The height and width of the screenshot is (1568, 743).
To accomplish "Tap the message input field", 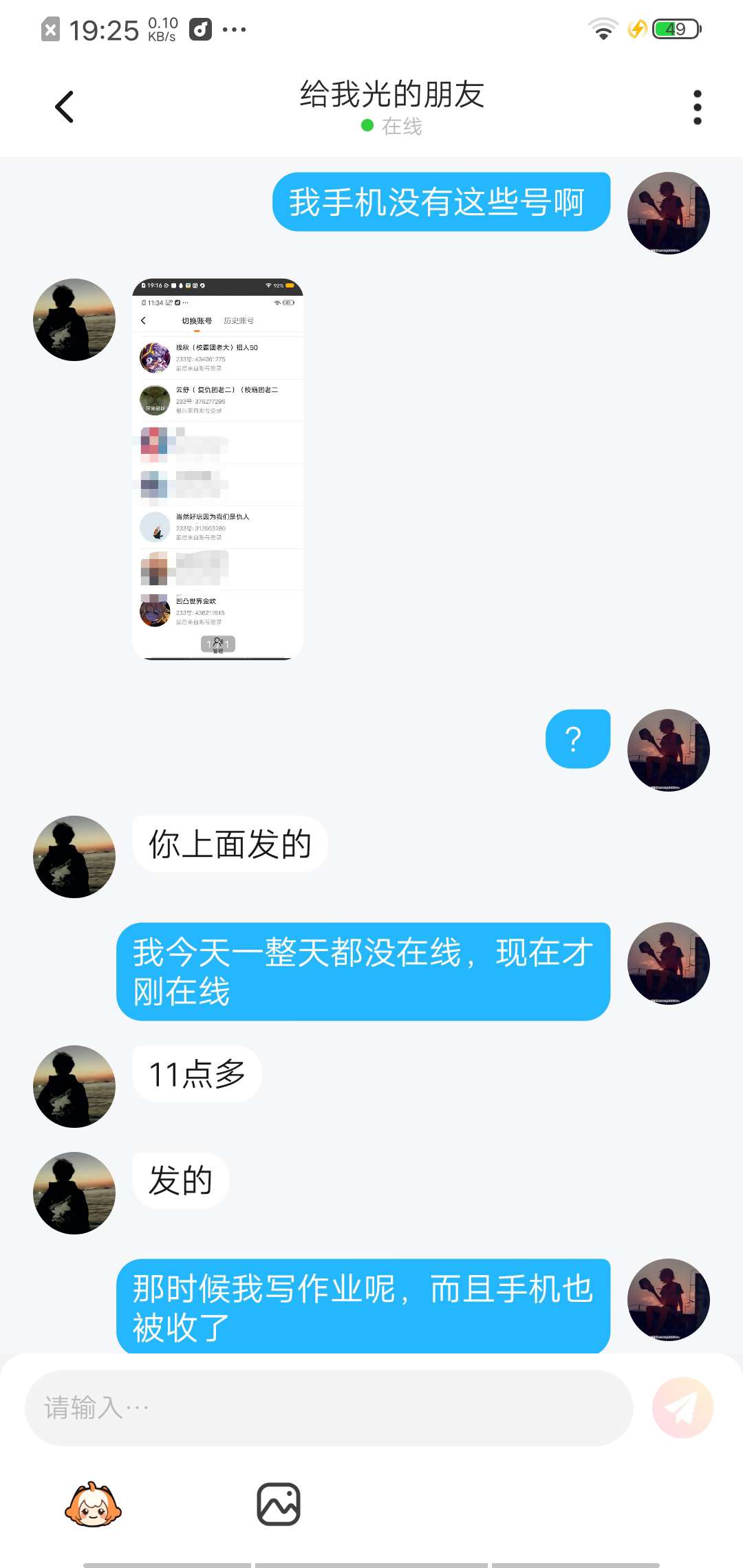I will click(x=328, y=1407).
